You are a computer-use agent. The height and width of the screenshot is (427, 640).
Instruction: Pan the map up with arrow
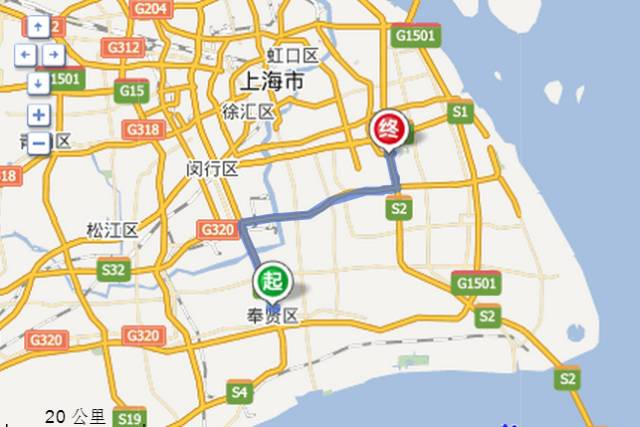coord(38,27)
